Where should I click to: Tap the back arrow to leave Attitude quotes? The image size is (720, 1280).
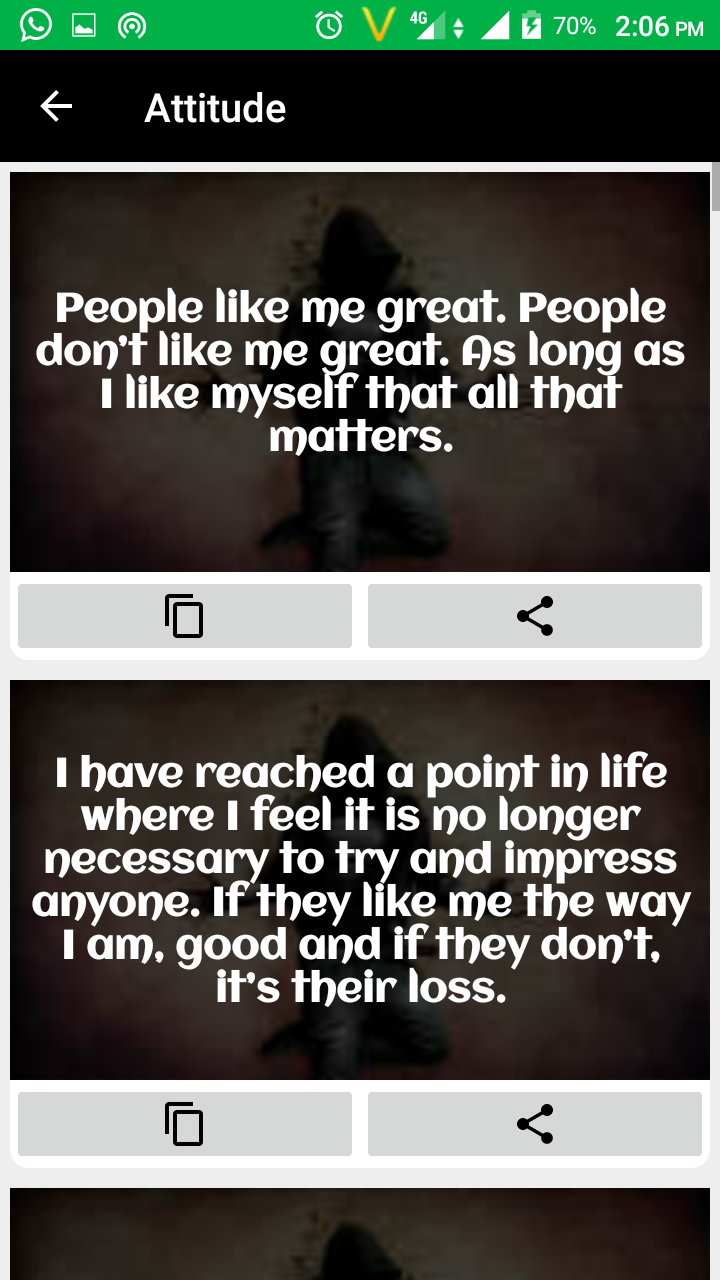[x=55, y=106]
